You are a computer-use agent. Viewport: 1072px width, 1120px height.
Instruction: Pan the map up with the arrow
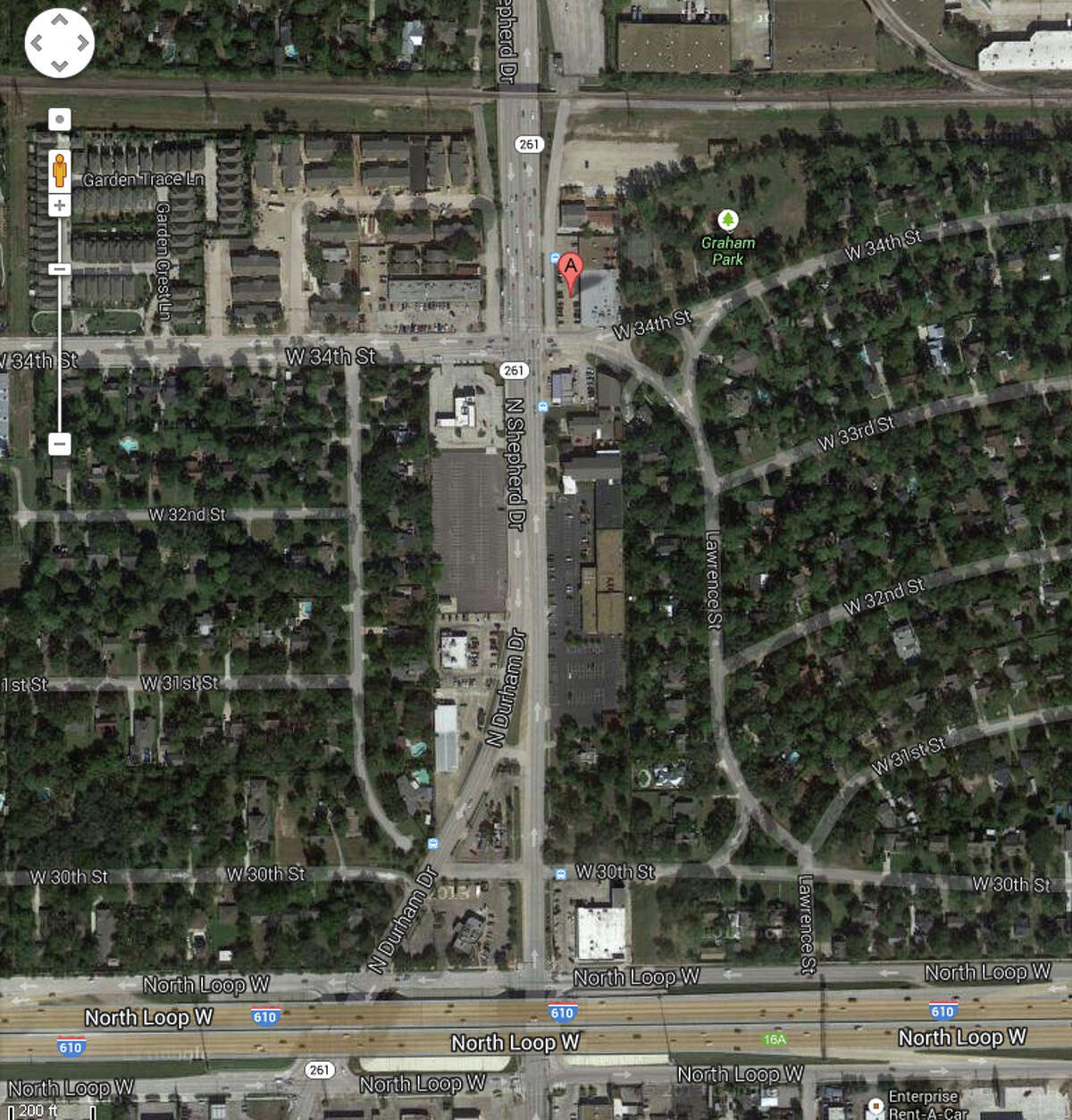point(60,20)
